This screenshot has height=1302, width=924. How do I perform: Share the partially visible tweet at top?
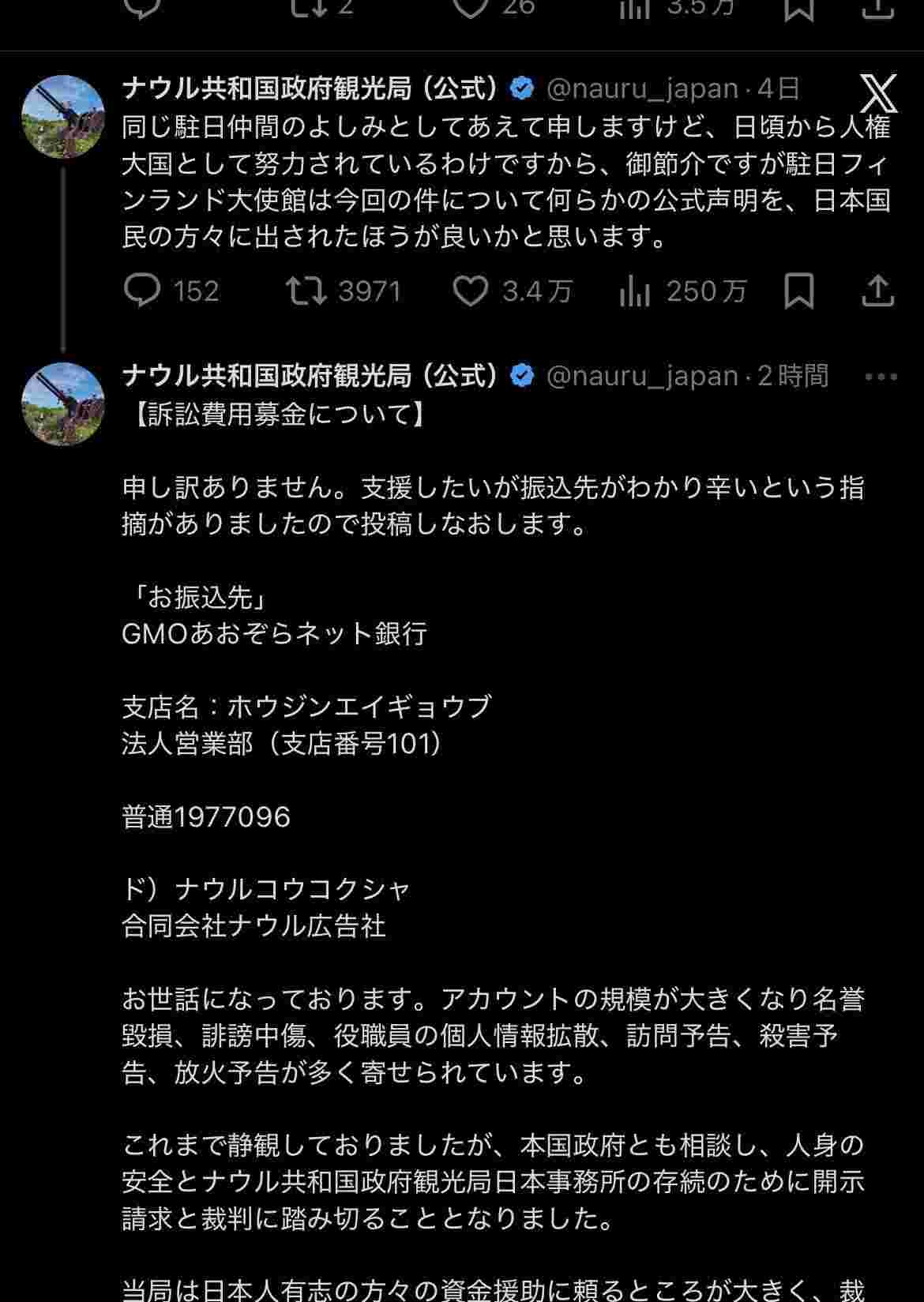[877, 8]
